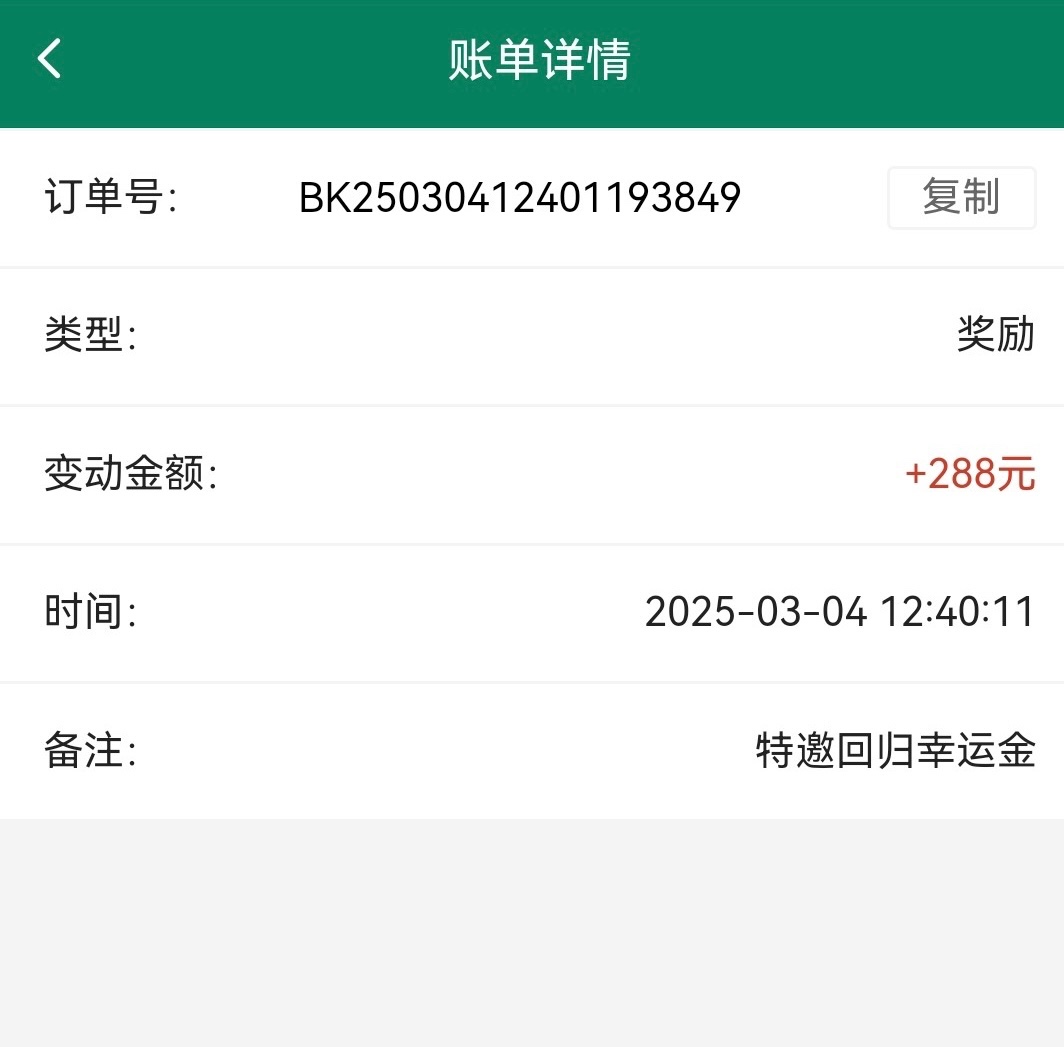Screen dimensions: 1064x1047
Task: Copy the order number with 复制
Action: click(961, 198)
